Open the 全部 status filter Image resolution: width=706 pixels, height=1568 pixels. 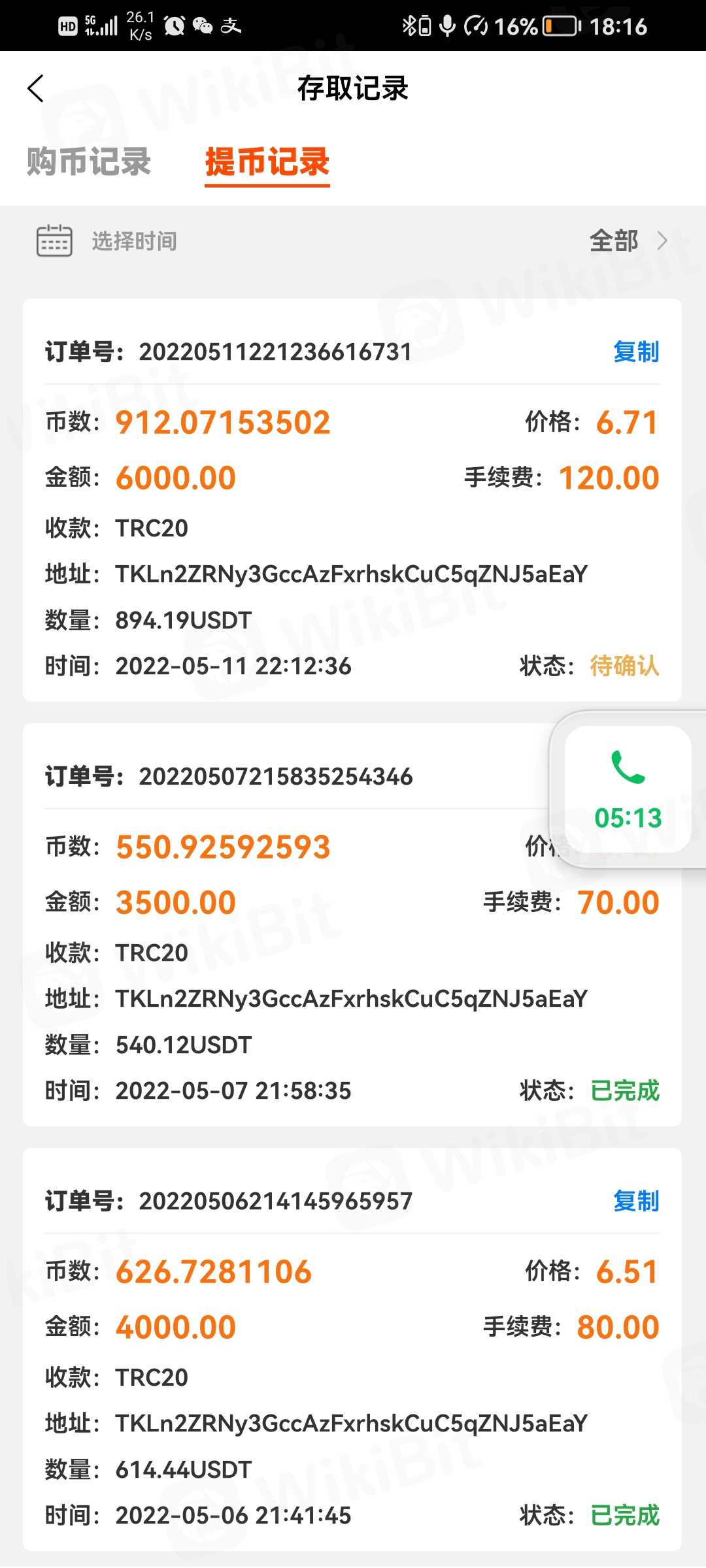tap(626, 241)
